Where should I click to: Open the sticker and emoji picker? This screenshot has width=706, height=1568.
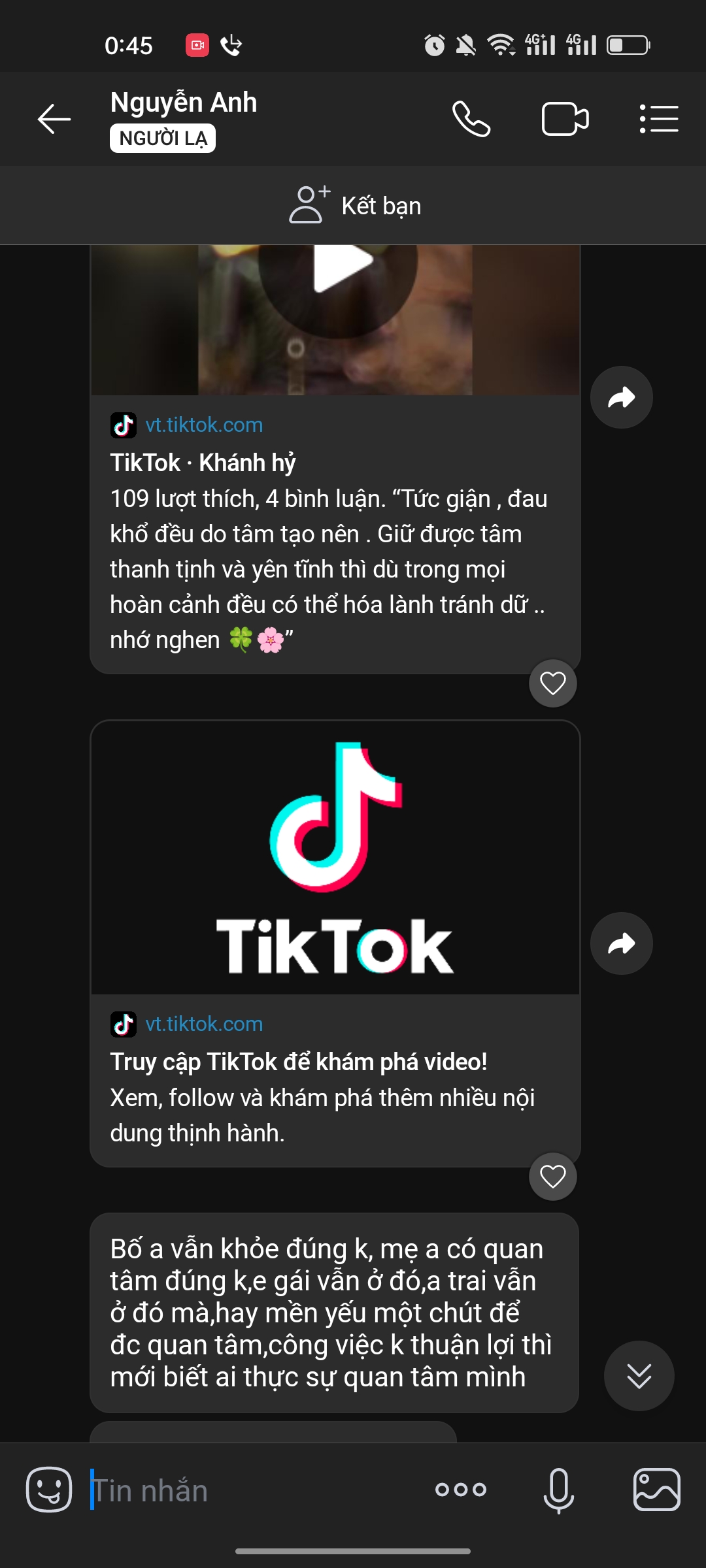pos(49,1490)
